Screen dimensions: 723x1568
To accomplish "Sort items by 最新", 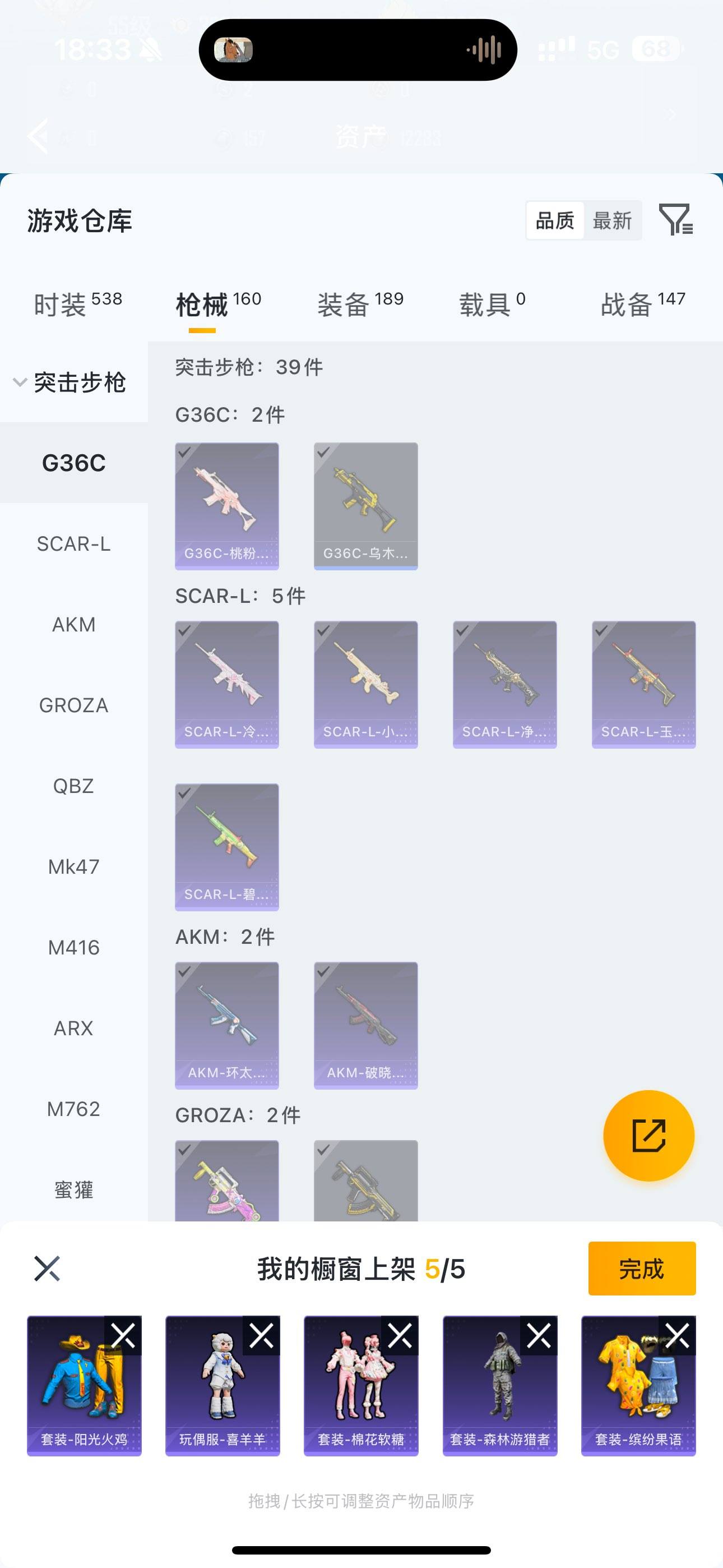I will (611, 220).
